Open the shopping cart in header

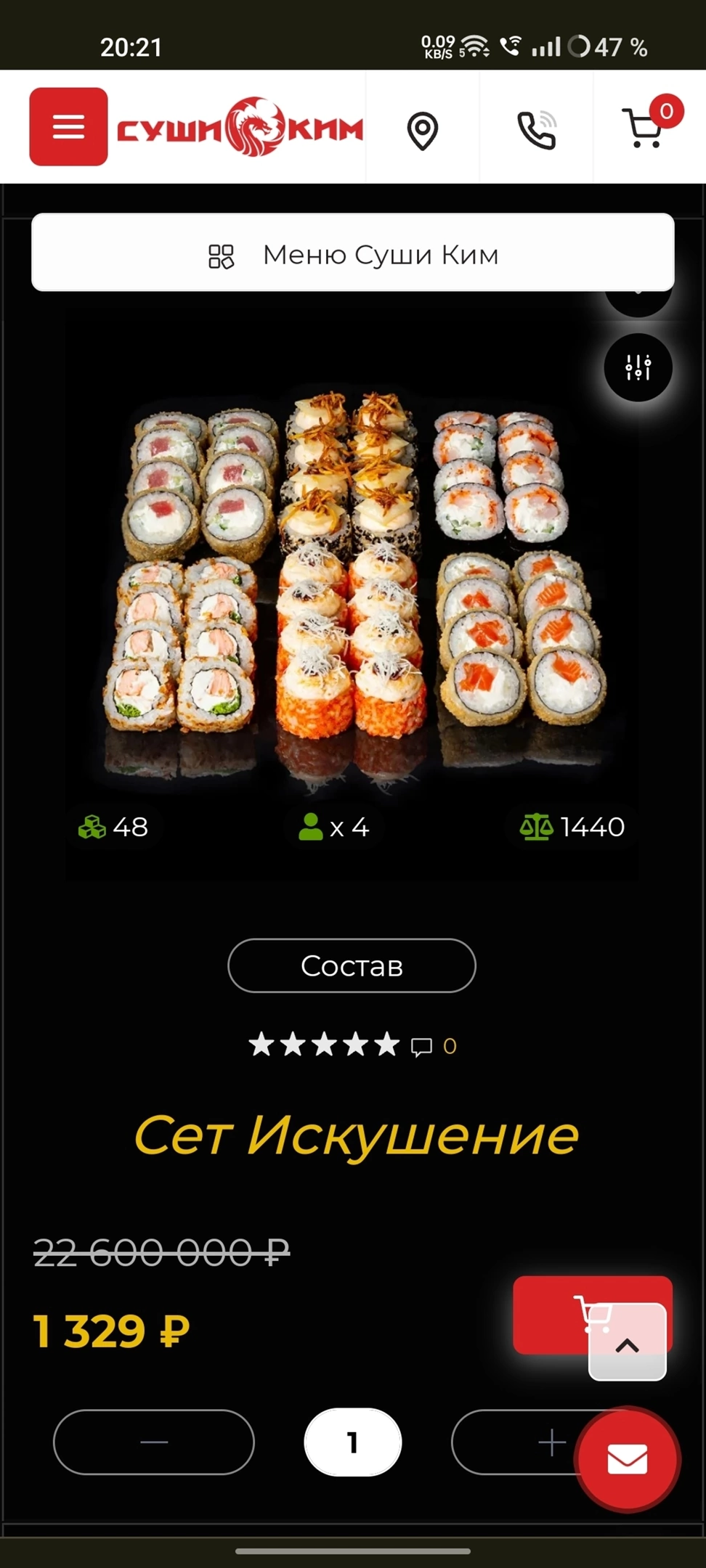(x=643, y=128)
